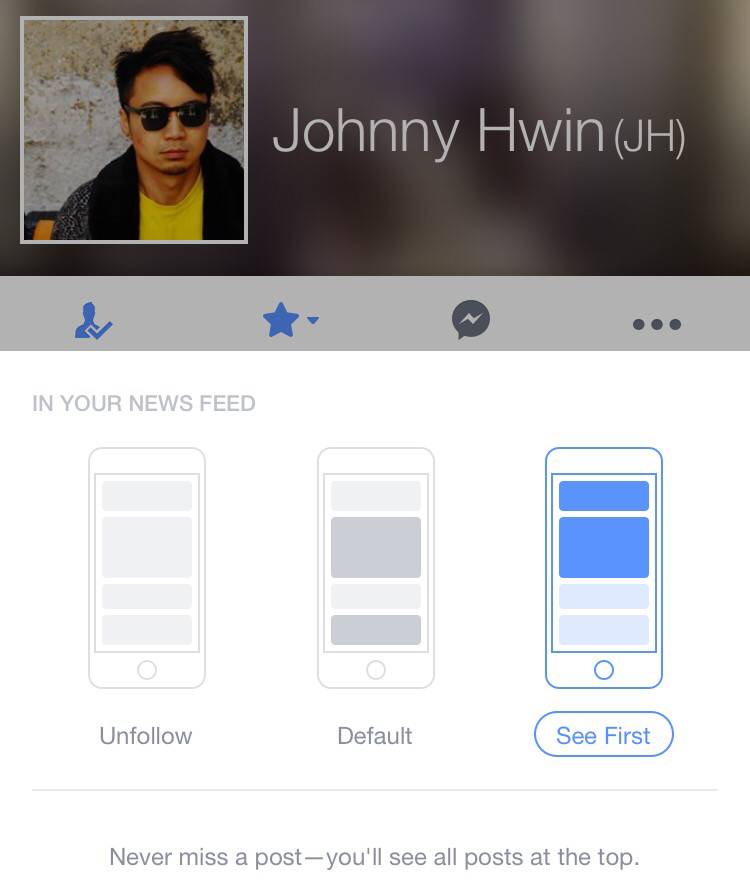The height and width of the screenshot is (883, 750).
Task: Select the See First option
Action: tap(603, 736)
